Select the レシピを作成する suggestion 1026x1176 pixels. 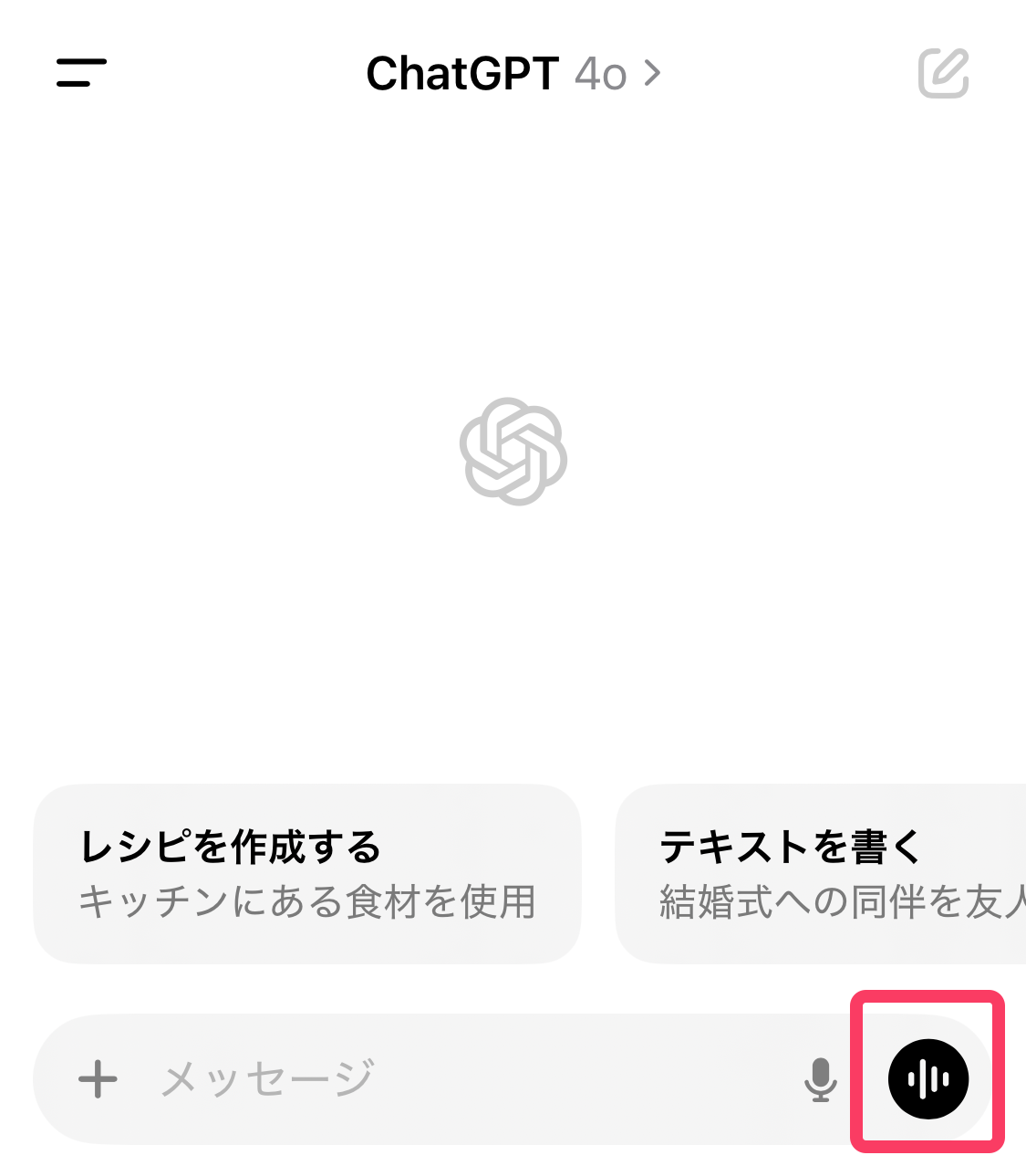(x=307, y=873)
